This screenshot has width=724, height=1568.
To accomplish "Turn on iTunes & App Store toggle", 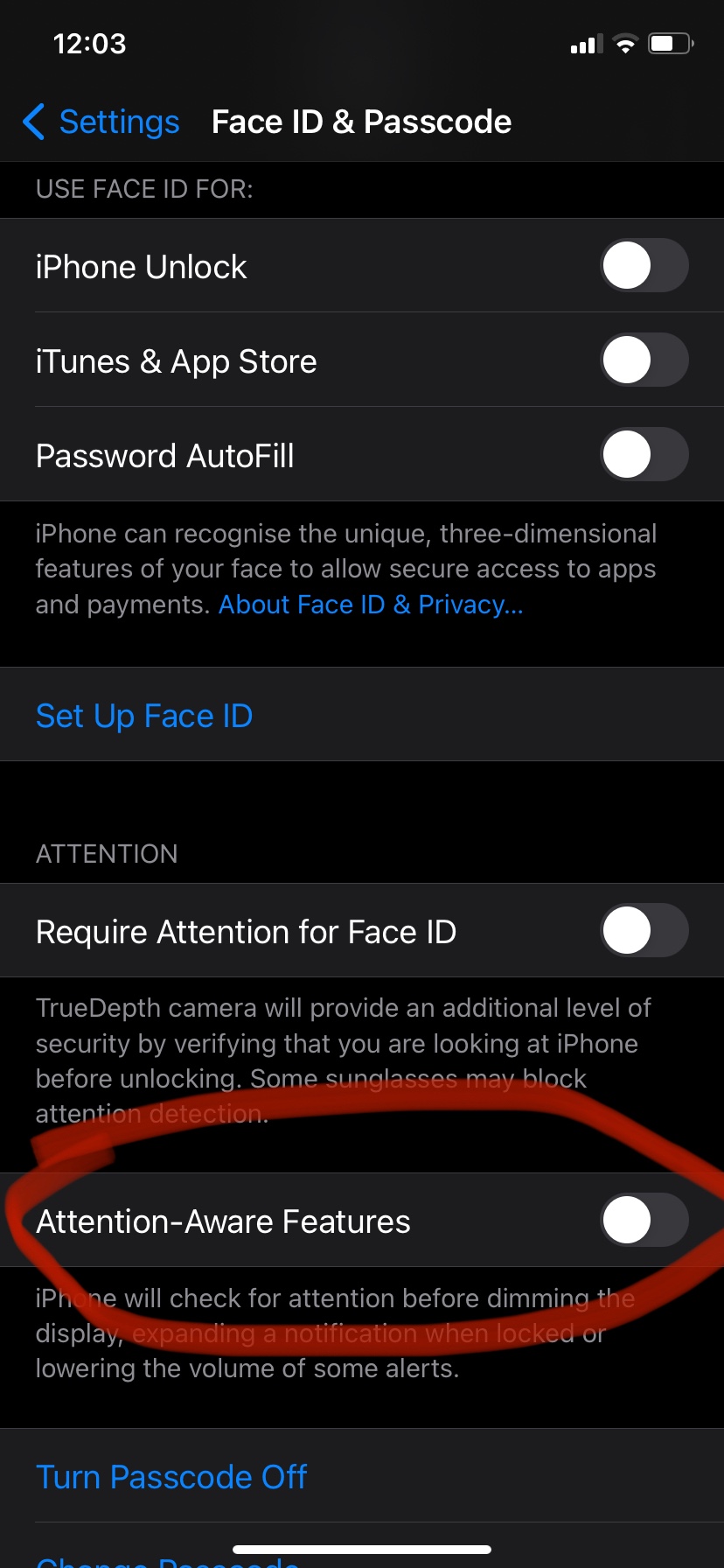I will pyautogui.click(x=644, y=360).
